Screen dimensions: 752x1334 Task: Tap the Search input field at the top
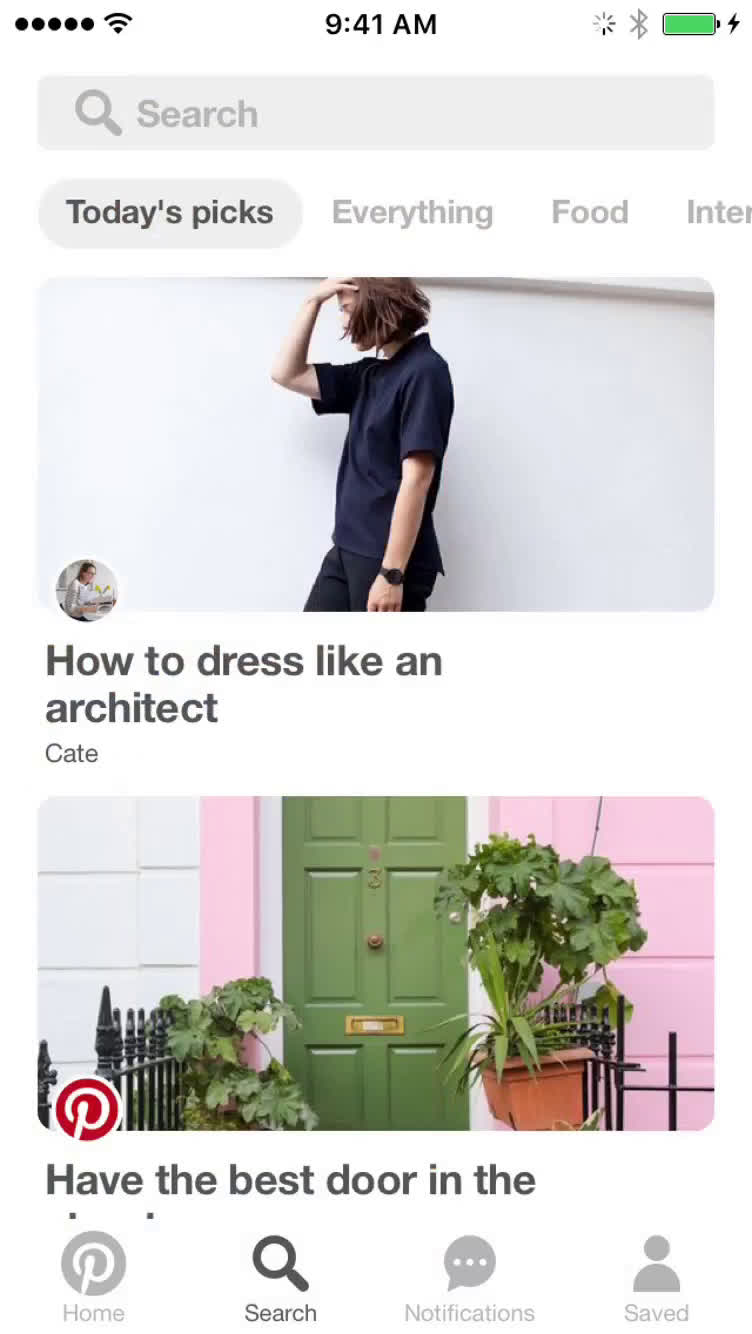click(x=375, y=112)
